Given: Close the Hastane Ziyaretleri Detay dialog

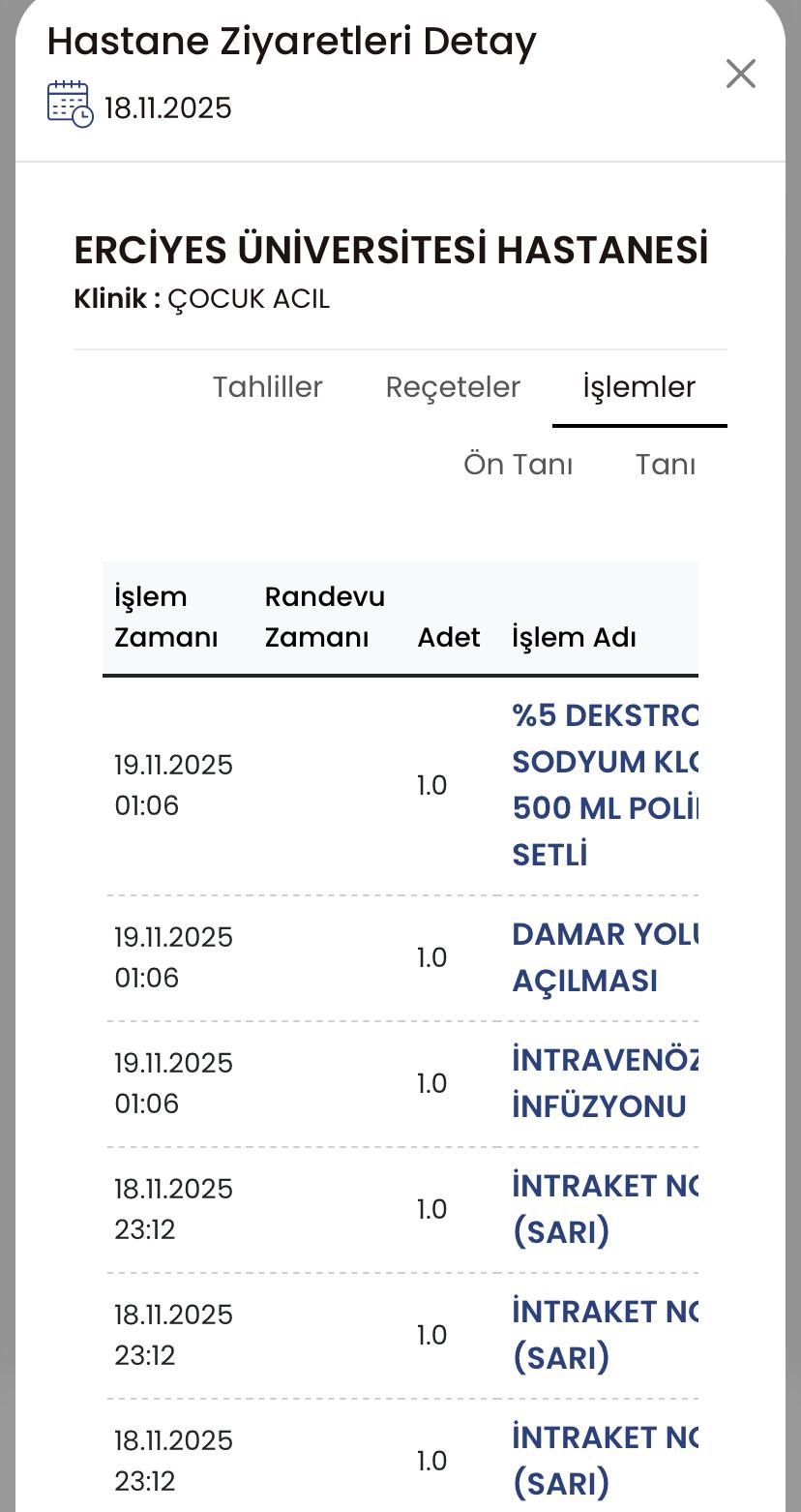Looking at the screenshot, I should [x=740, y=74].
